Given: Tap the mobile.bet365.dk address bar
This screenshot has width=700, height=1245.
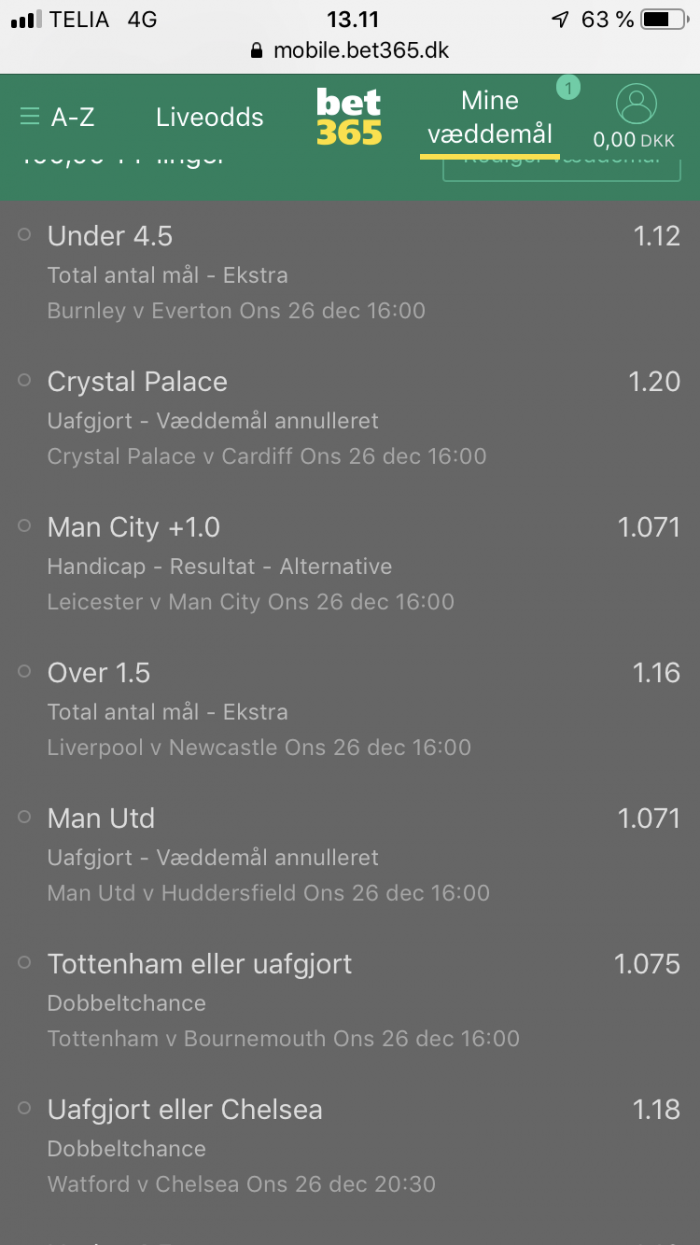Looking at the screenshot, I should click(350, 51).
